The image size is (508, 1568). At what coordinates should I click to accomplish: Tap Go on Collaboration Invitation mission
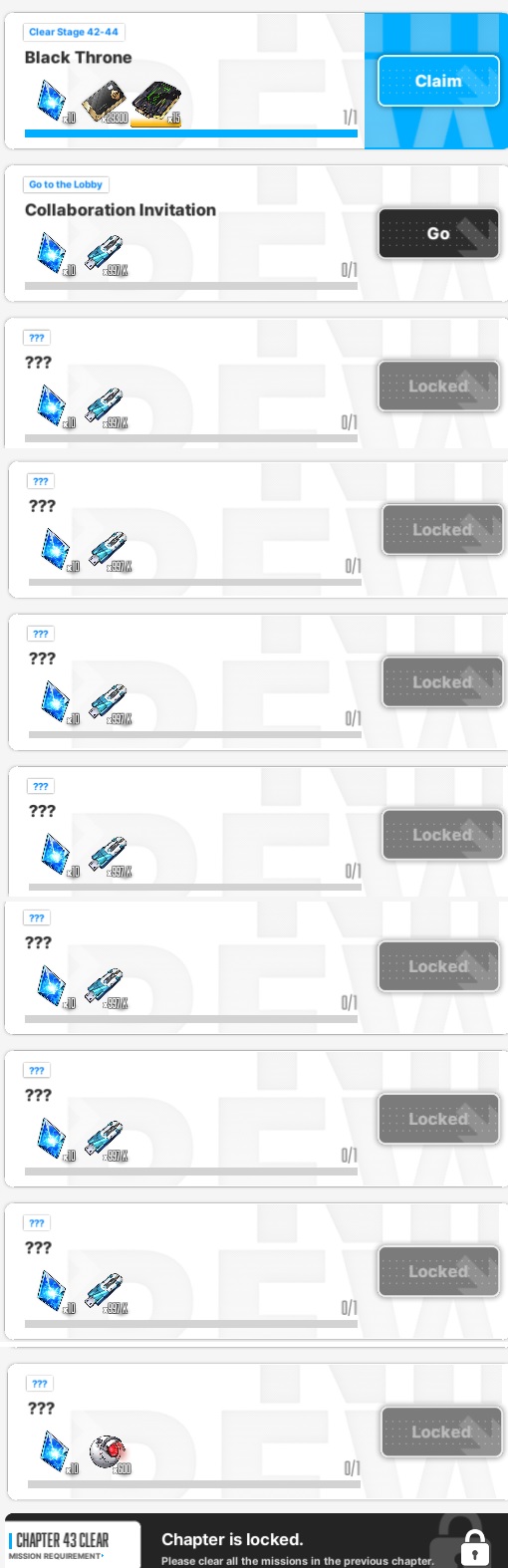[438, 233]
